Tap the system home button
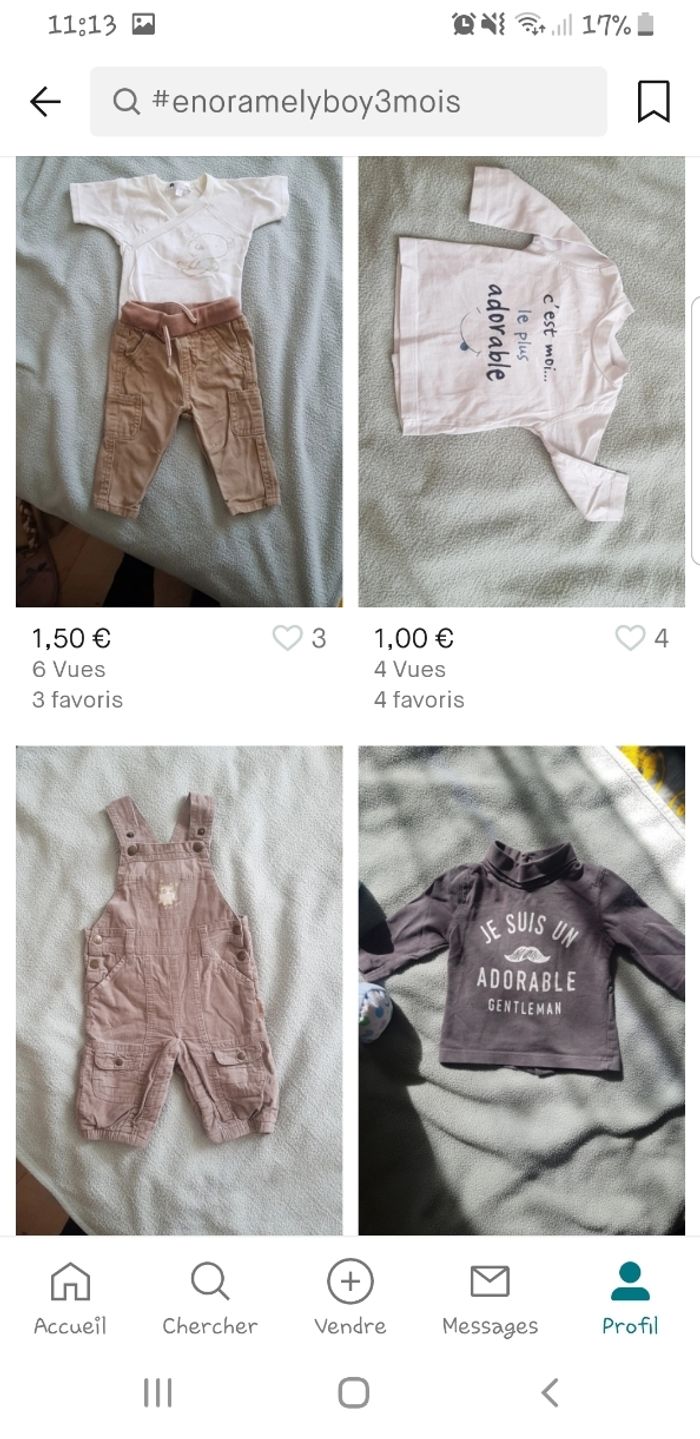Image resolution: width=700 pixels, height=1439 pixels. [353, 1392]
